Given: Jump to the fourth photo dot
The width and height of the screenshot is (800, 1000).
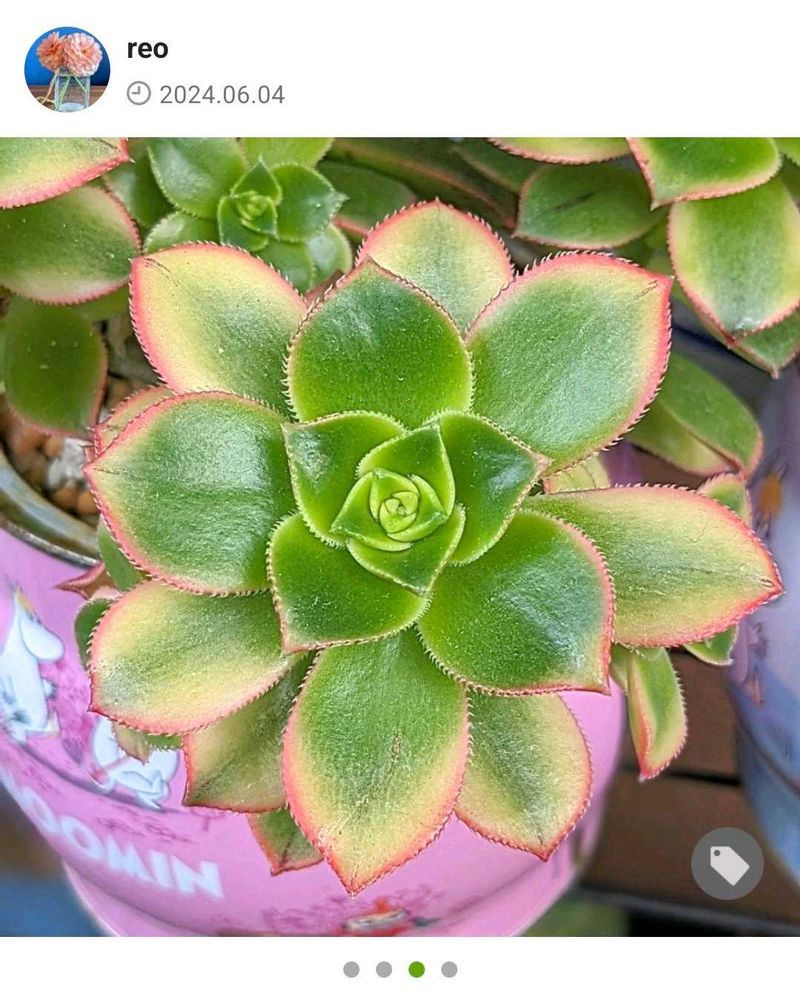Looking at the screenshot, I should coord(449,969).
